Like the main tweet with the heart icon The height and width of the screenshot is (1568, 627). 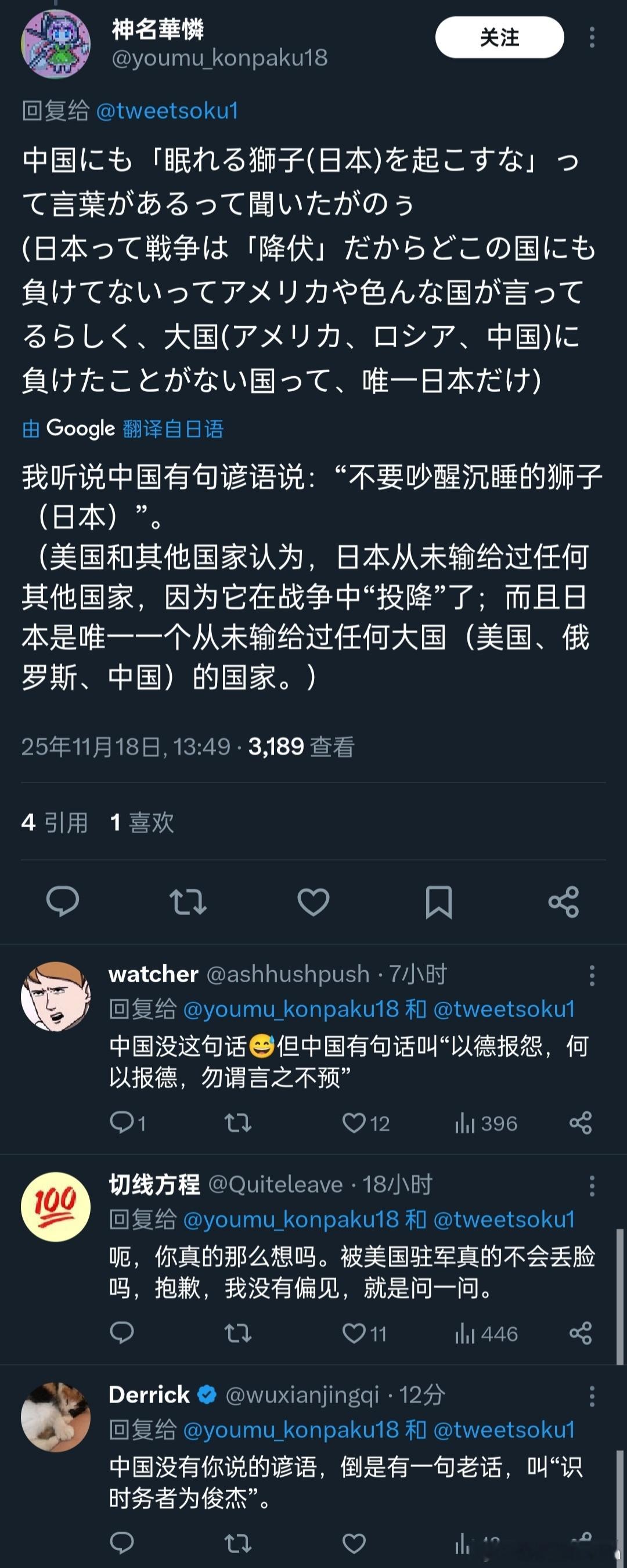[313, 903]
